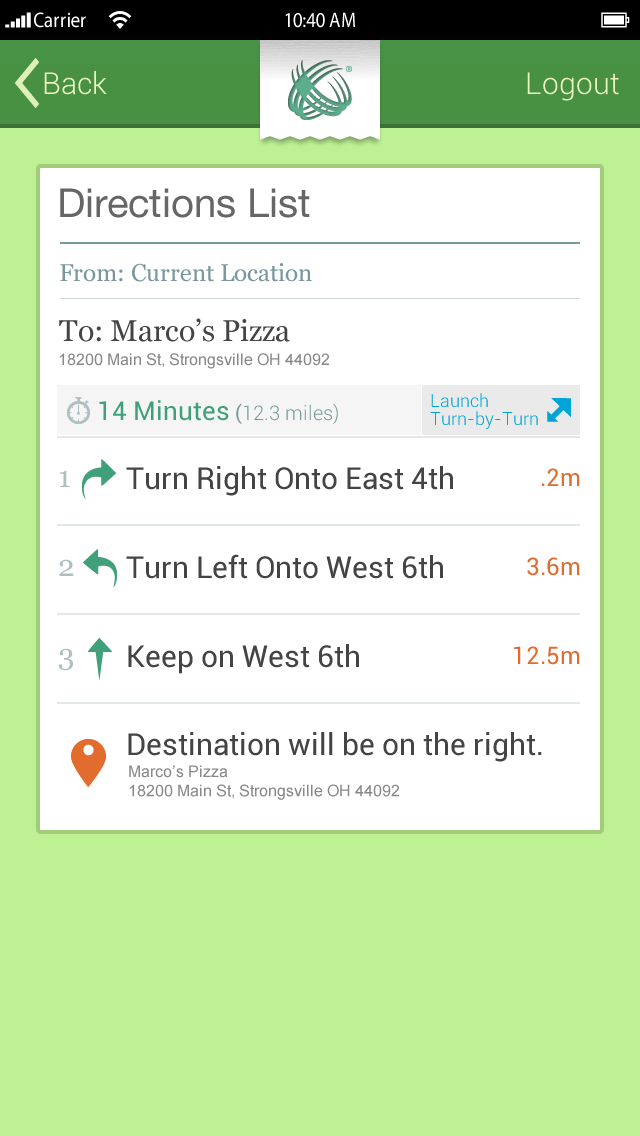This screenshot has width=640, height=1136.
Task: Launch Turn-by-Turn navigation
Action: point(501,410)
